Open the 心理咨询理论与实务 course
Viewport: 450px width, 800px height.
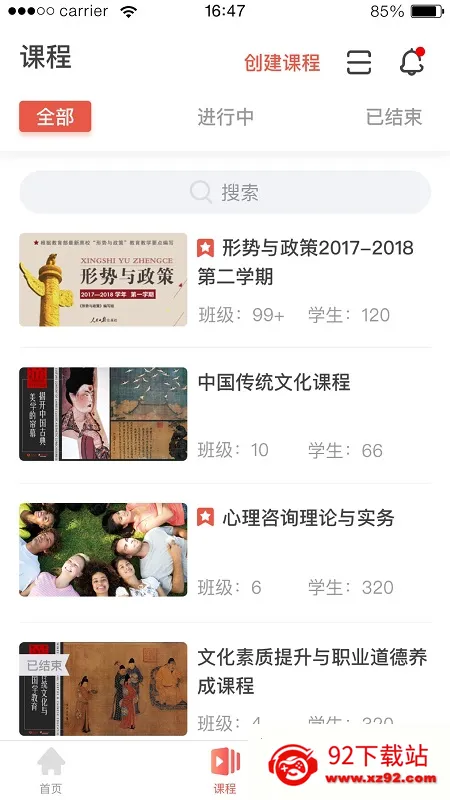click(225, 550)
